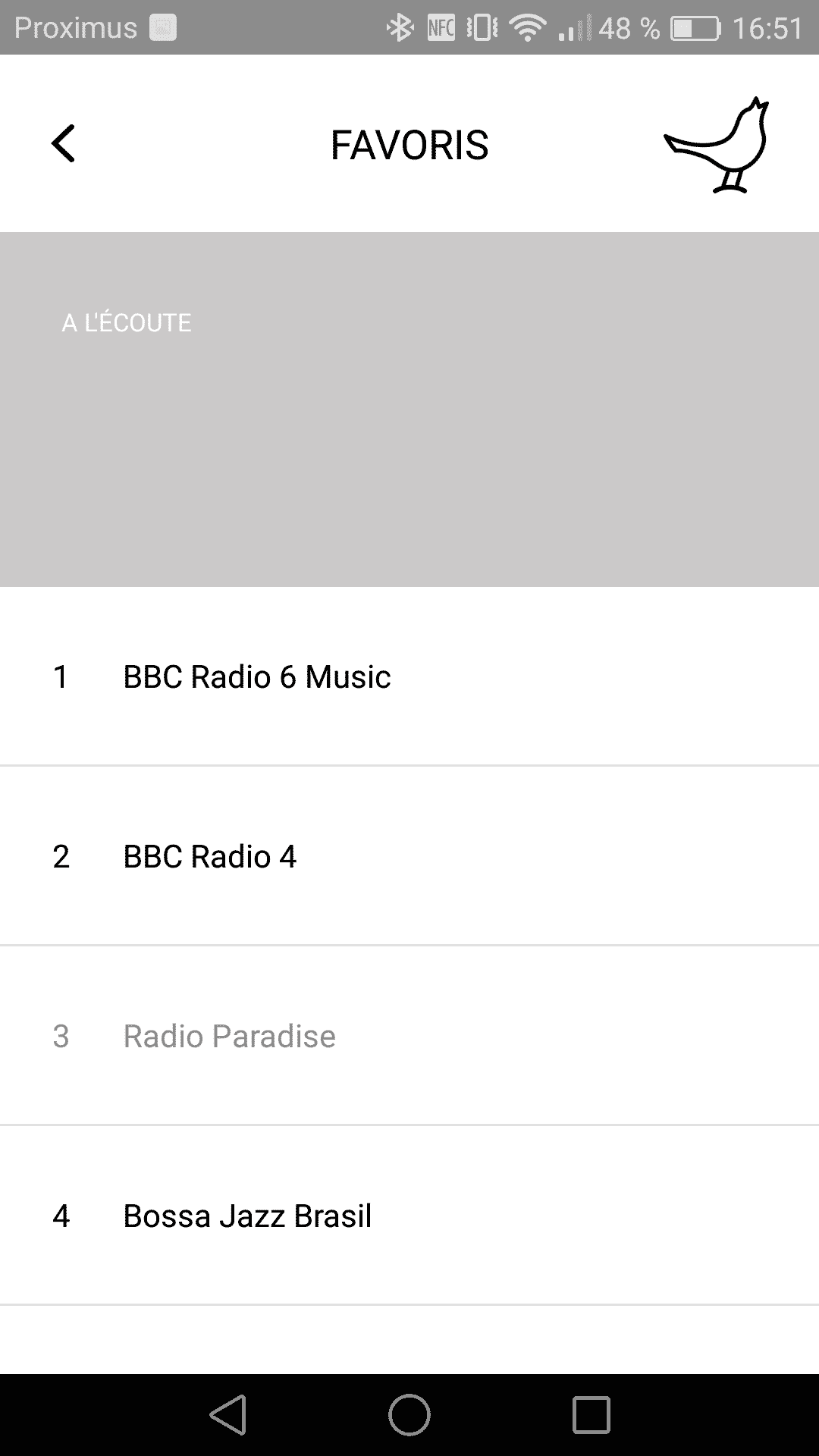This screenshot has height=1456, width=819.
Task: Open recent apps from navigation bar
Action: (x=591, y=1415)
